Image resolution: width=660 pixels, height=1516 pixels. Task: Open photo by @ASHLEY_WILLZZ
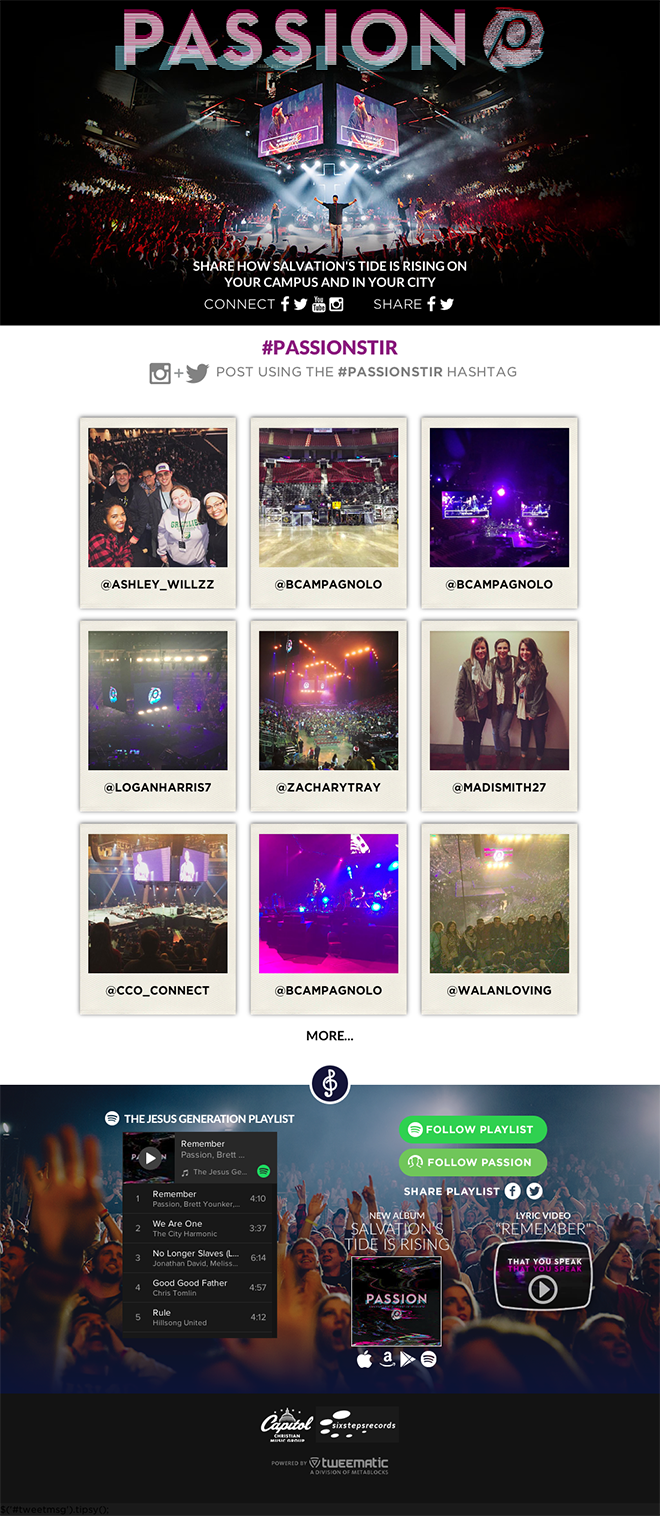(158, 498)
